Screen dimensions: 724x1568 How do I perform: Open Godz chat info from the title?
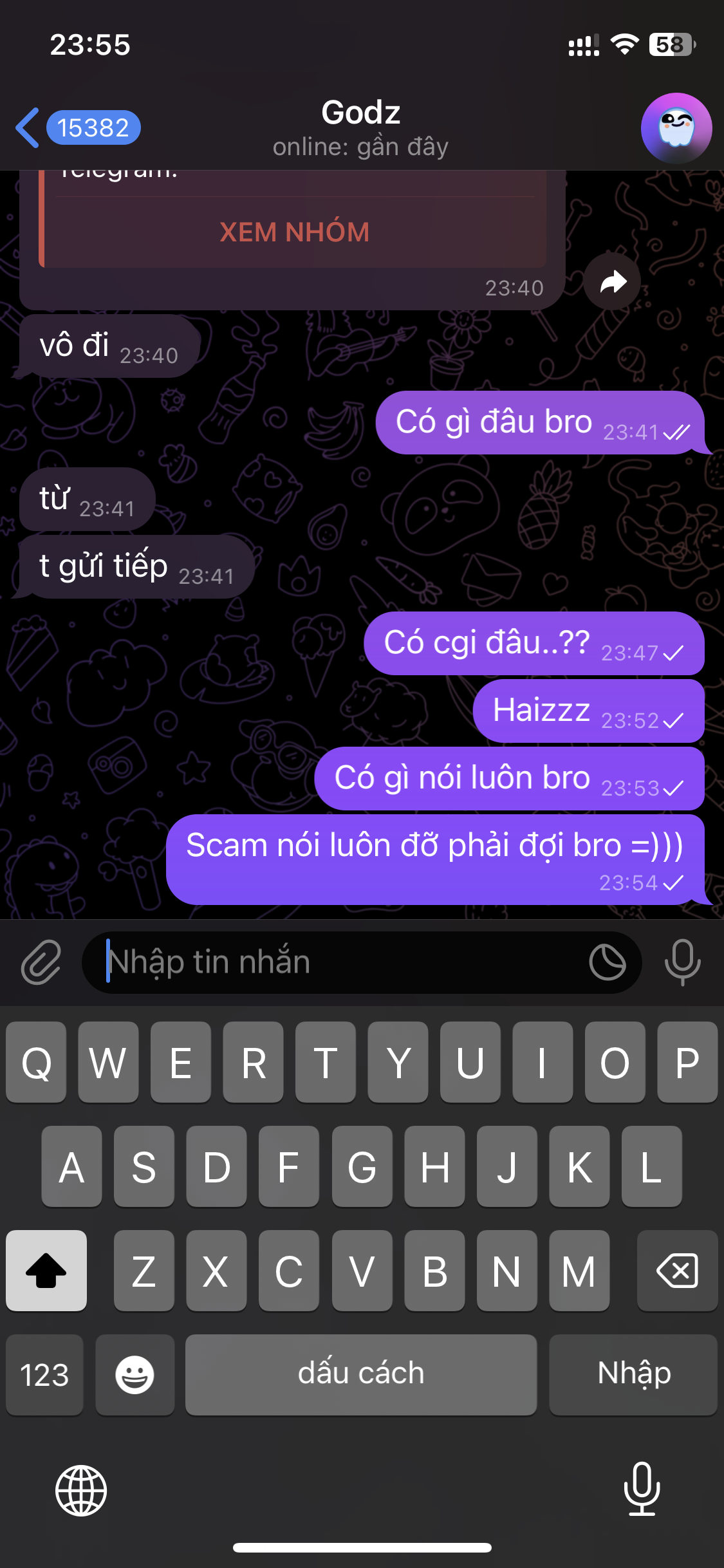click(360, 127)
